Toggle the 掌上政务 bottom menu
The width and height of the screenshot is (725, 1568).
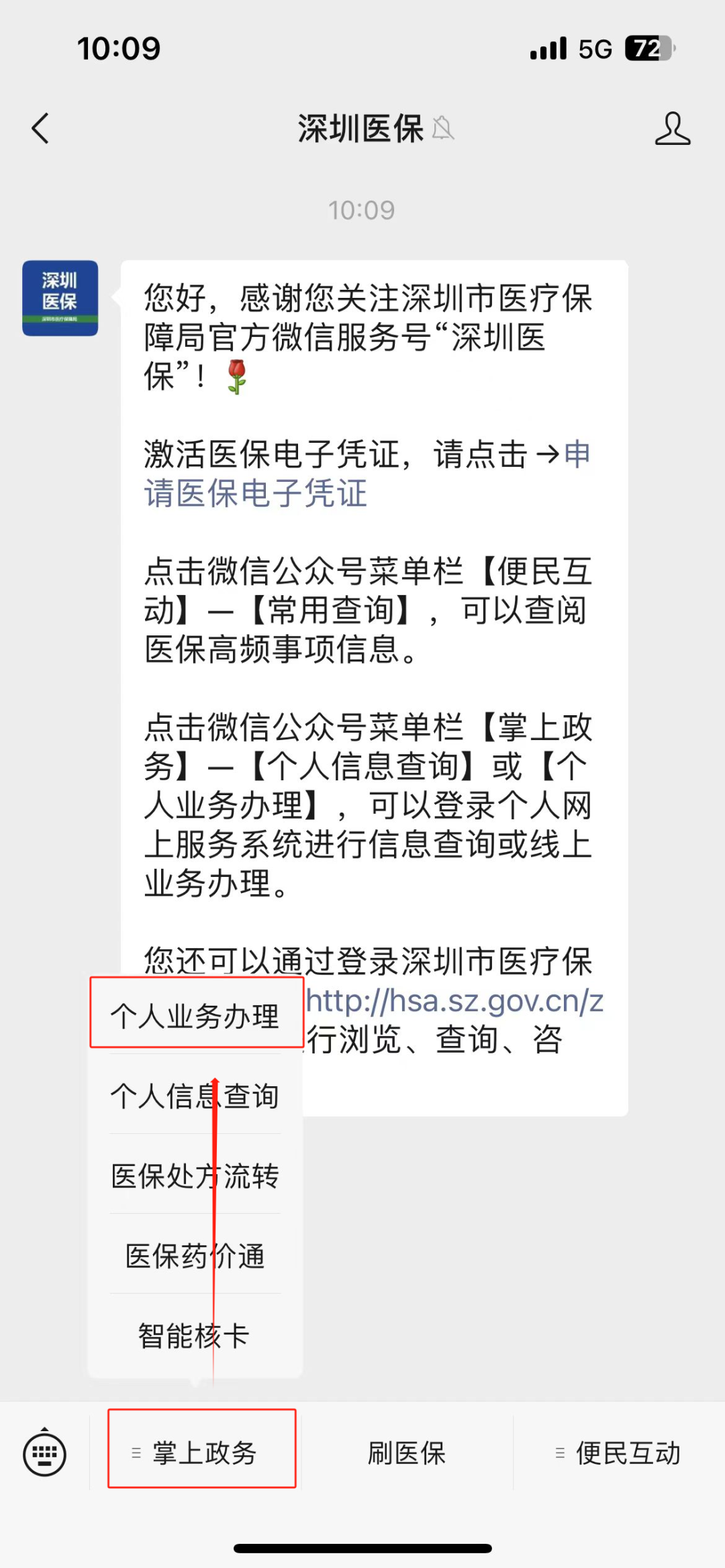(x=202, y=1453)
